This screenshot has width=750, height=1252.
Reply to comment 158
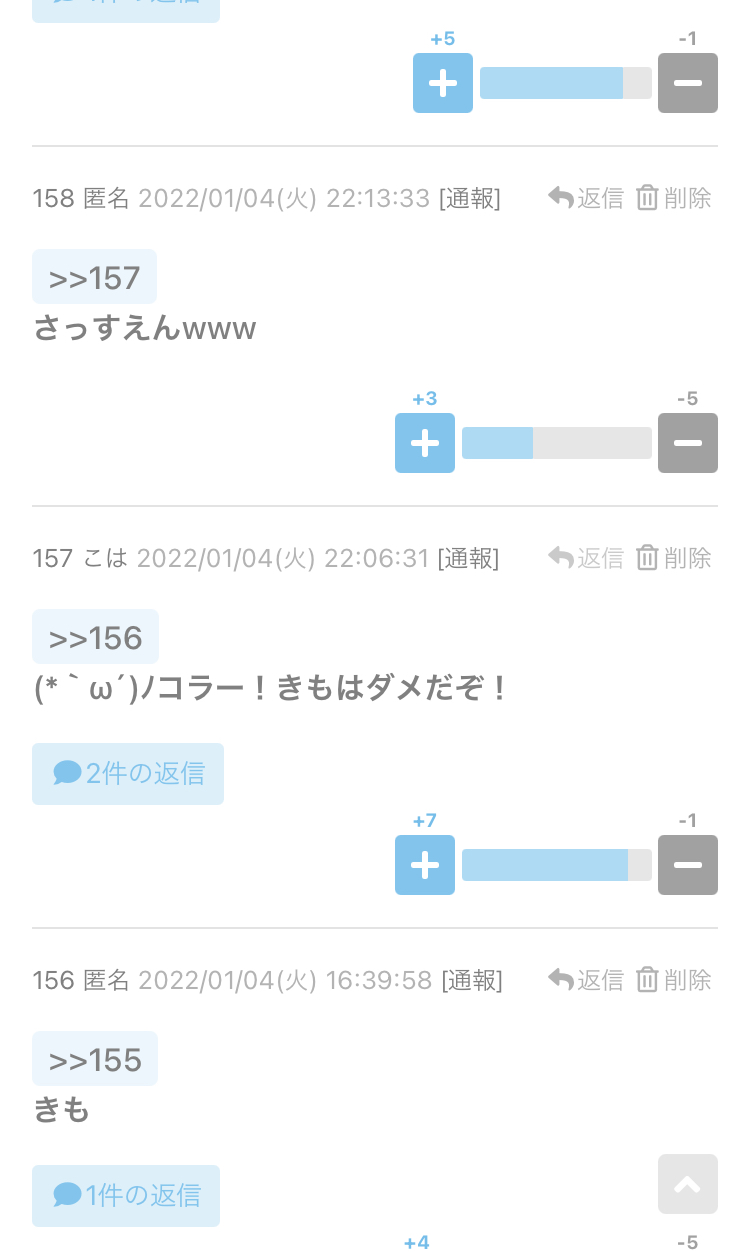pos(586,198)
